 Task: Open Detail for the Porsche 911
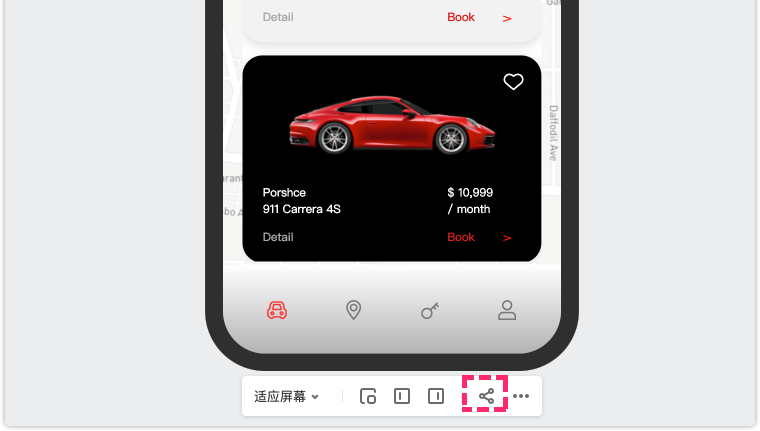278,237
